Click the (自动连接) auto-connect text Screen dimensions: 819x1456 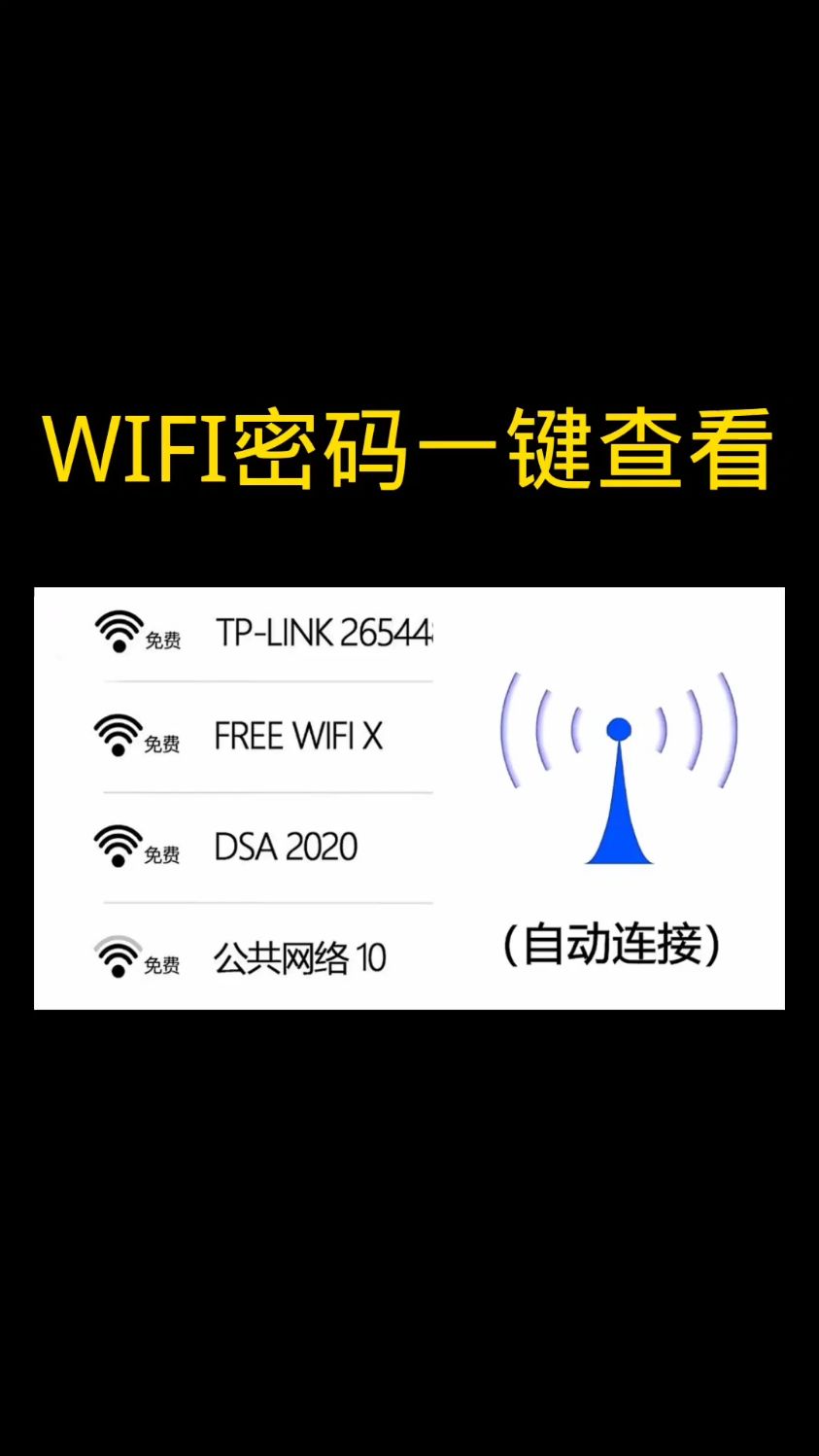click(614, 941)
